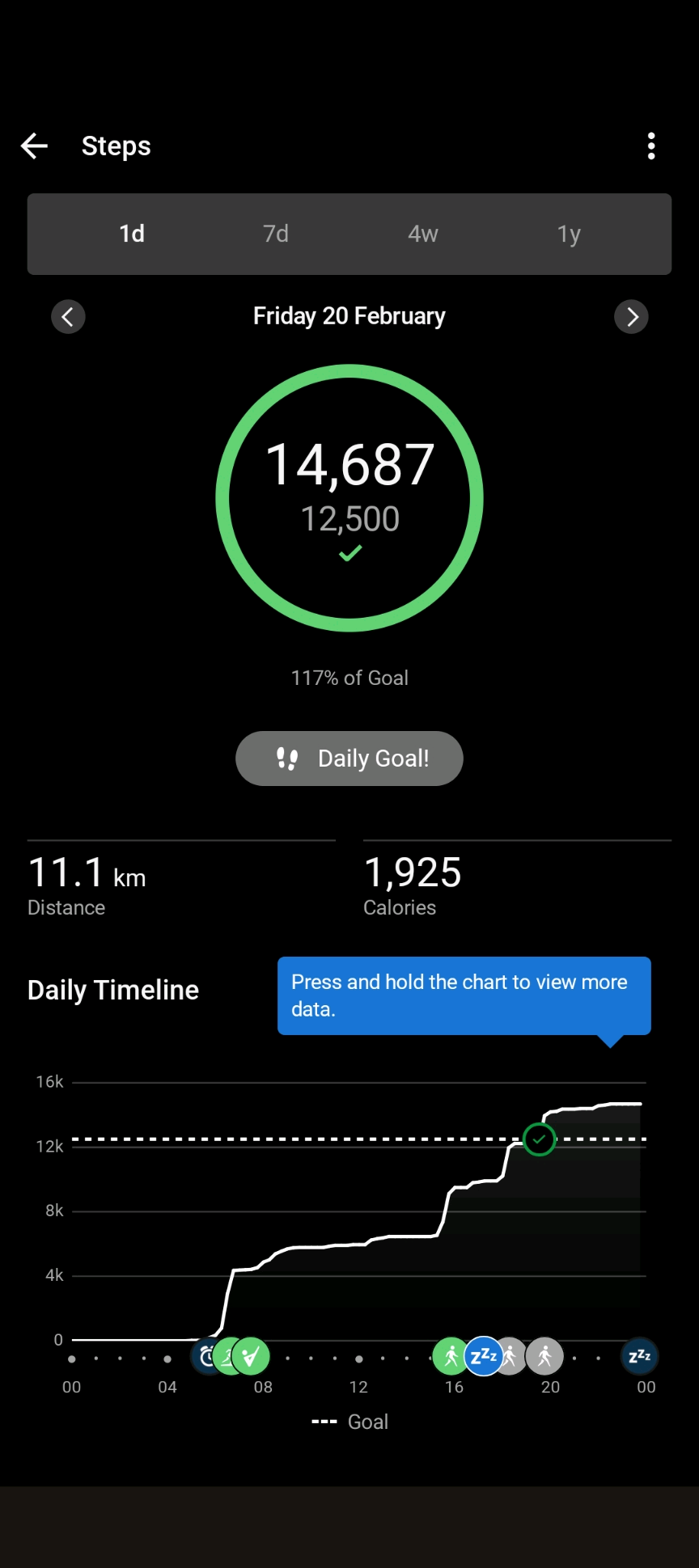Tap the goal reached checkmark on chart
699x1568 pixels.
pyautogui.click(x=540, y=1139)
